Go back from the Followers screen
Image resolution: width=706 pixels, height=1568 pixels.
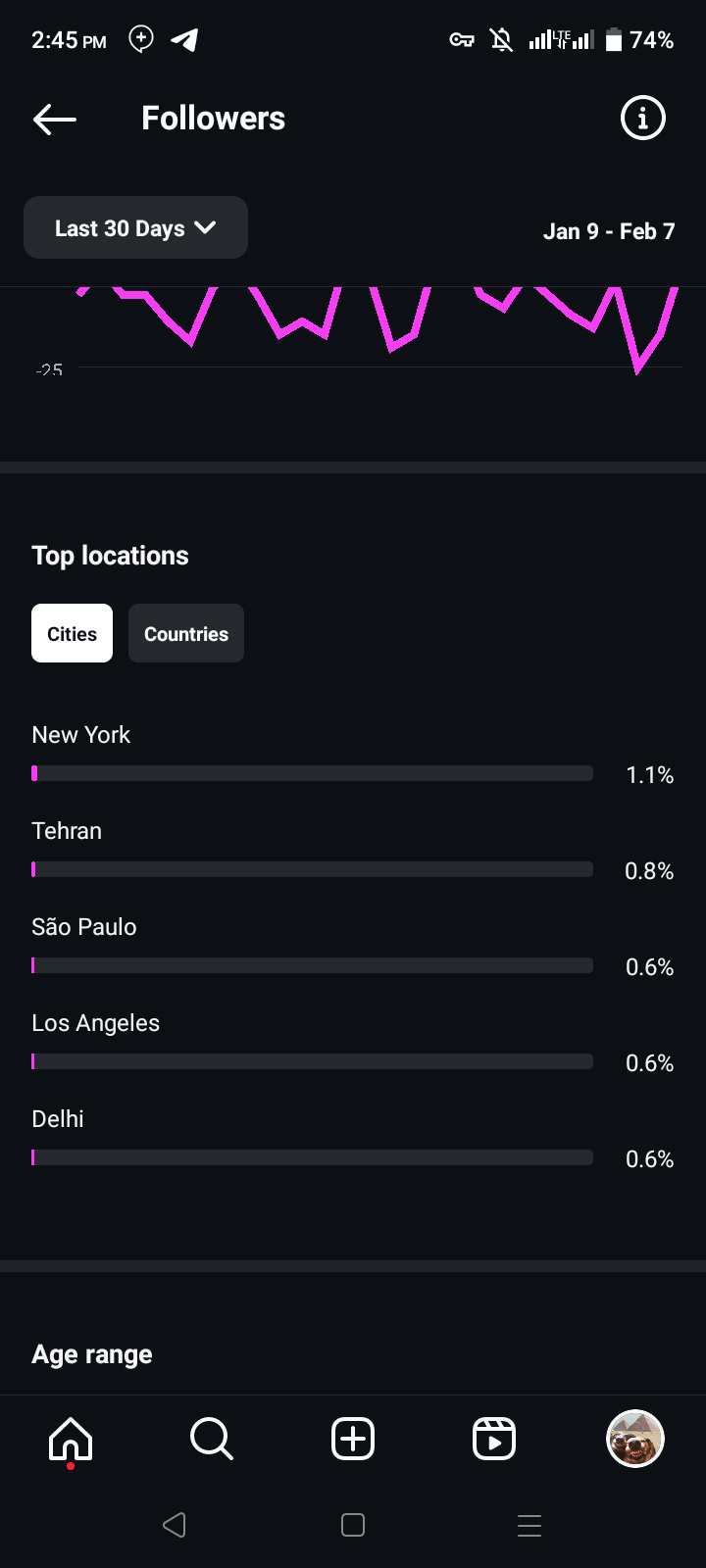point(55,120)
